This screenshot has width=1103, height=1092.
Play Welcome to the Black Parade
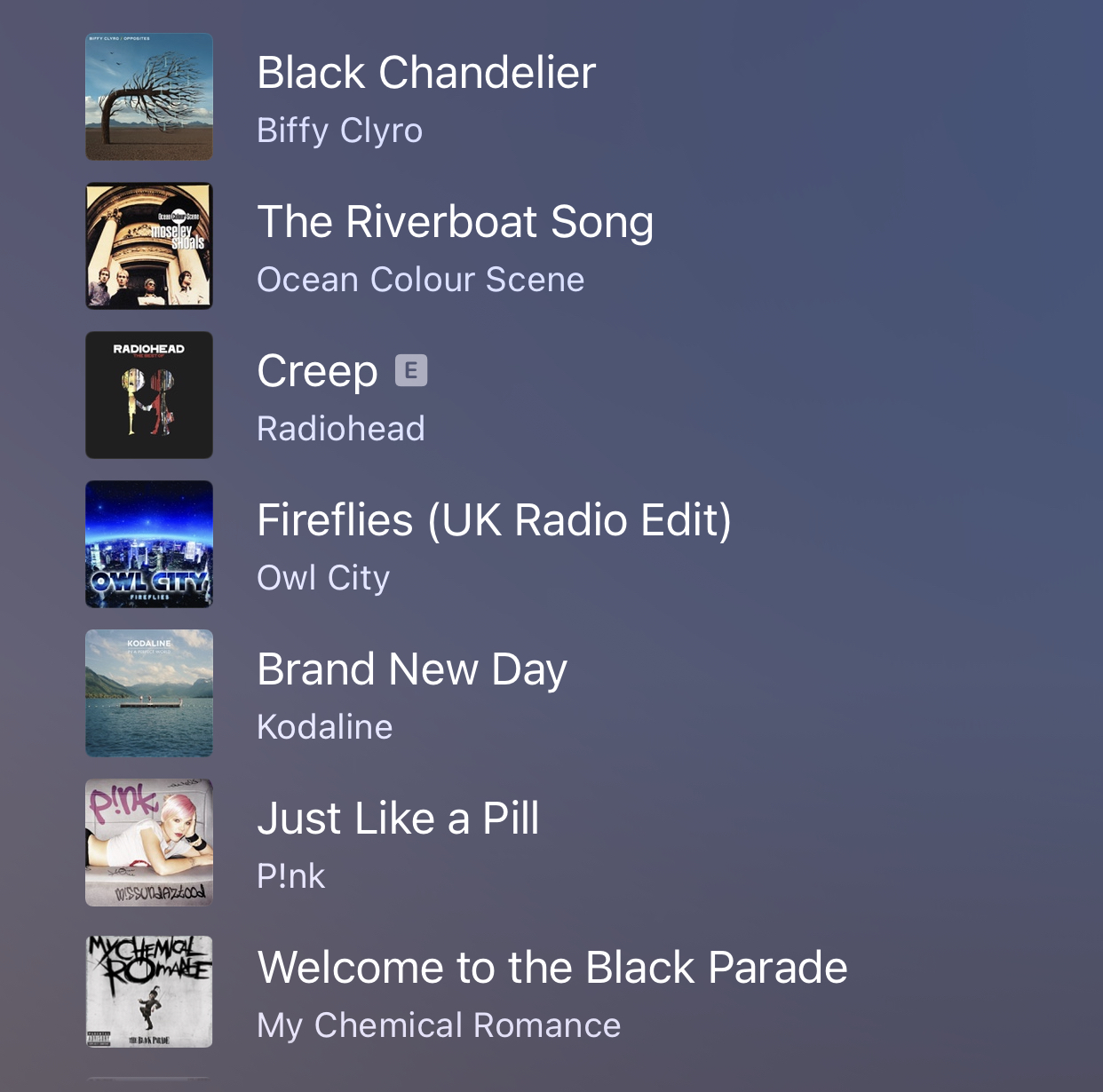(x=551, y=969)
